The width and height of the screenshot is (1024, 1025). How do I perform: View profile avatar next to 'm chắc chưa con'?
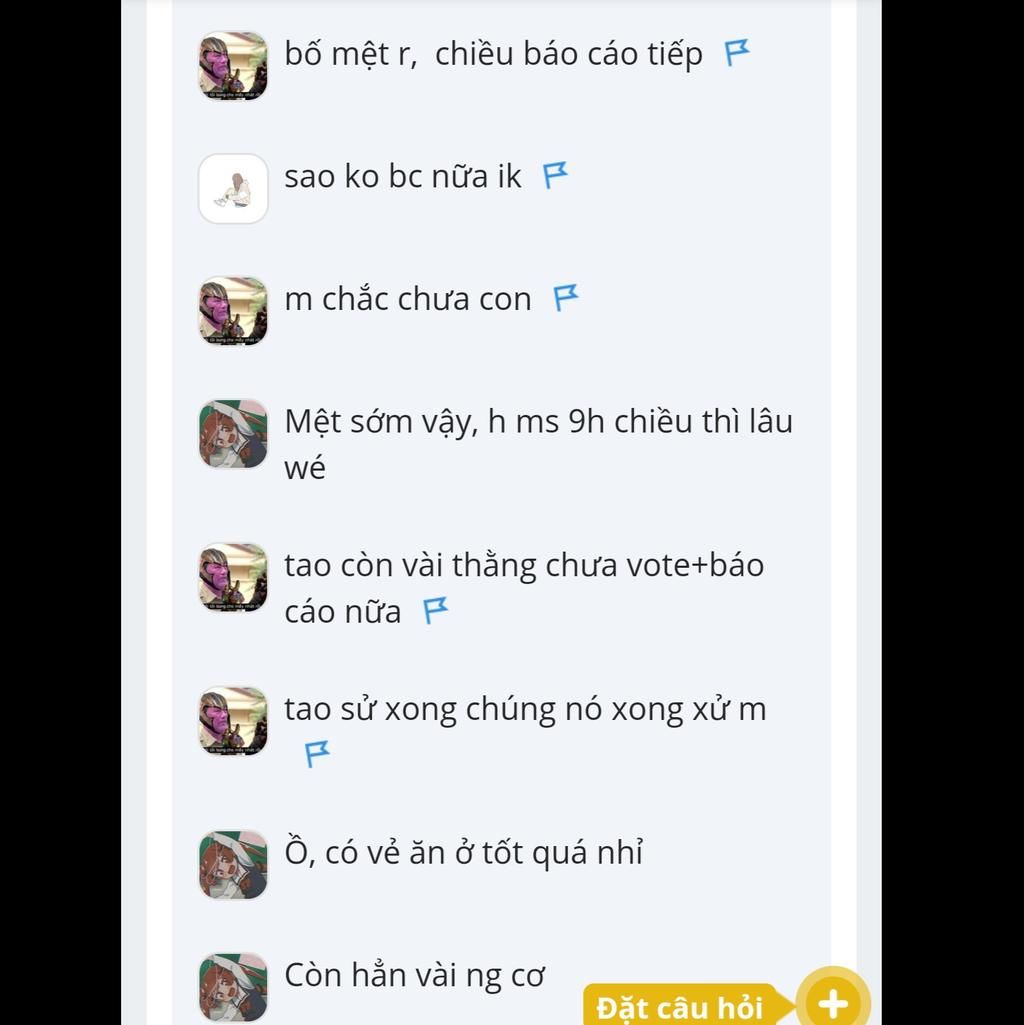tap(233, 311)
